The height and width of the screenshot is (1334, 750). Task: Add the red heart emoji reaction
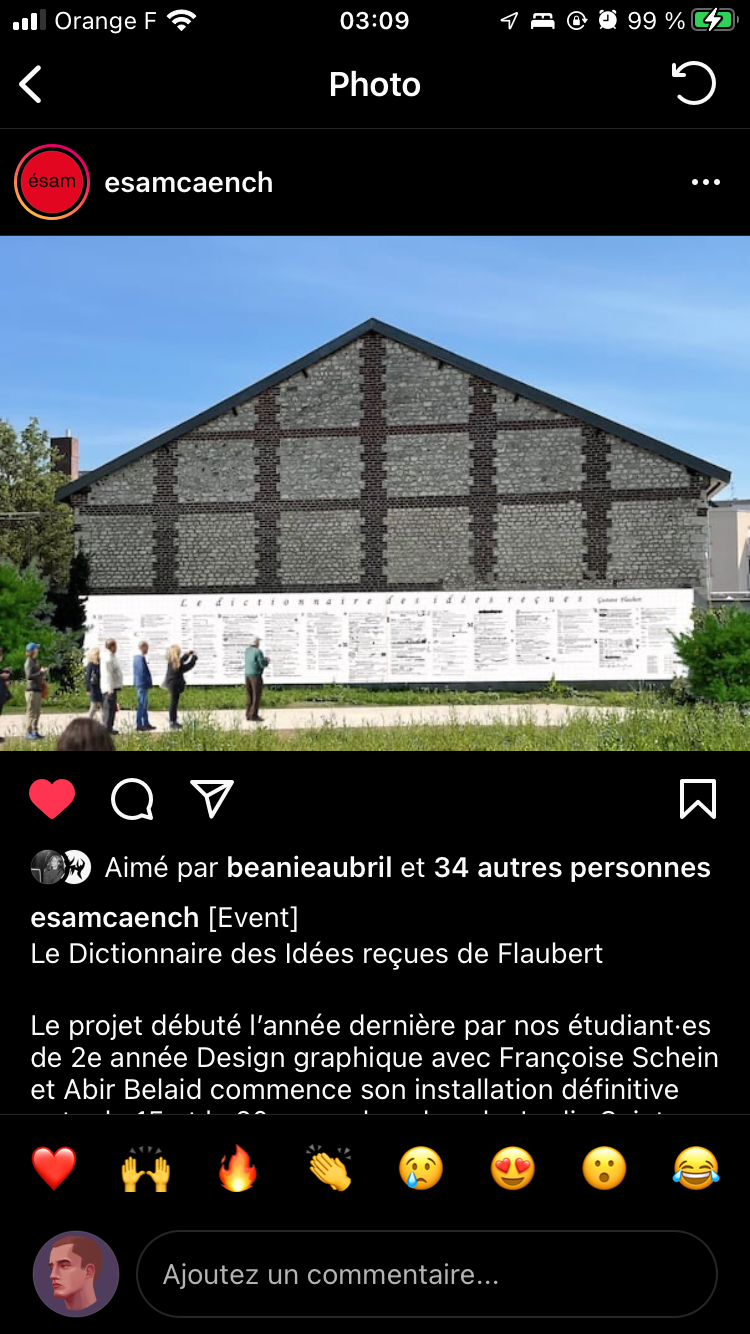click(x=54, y=1168)
